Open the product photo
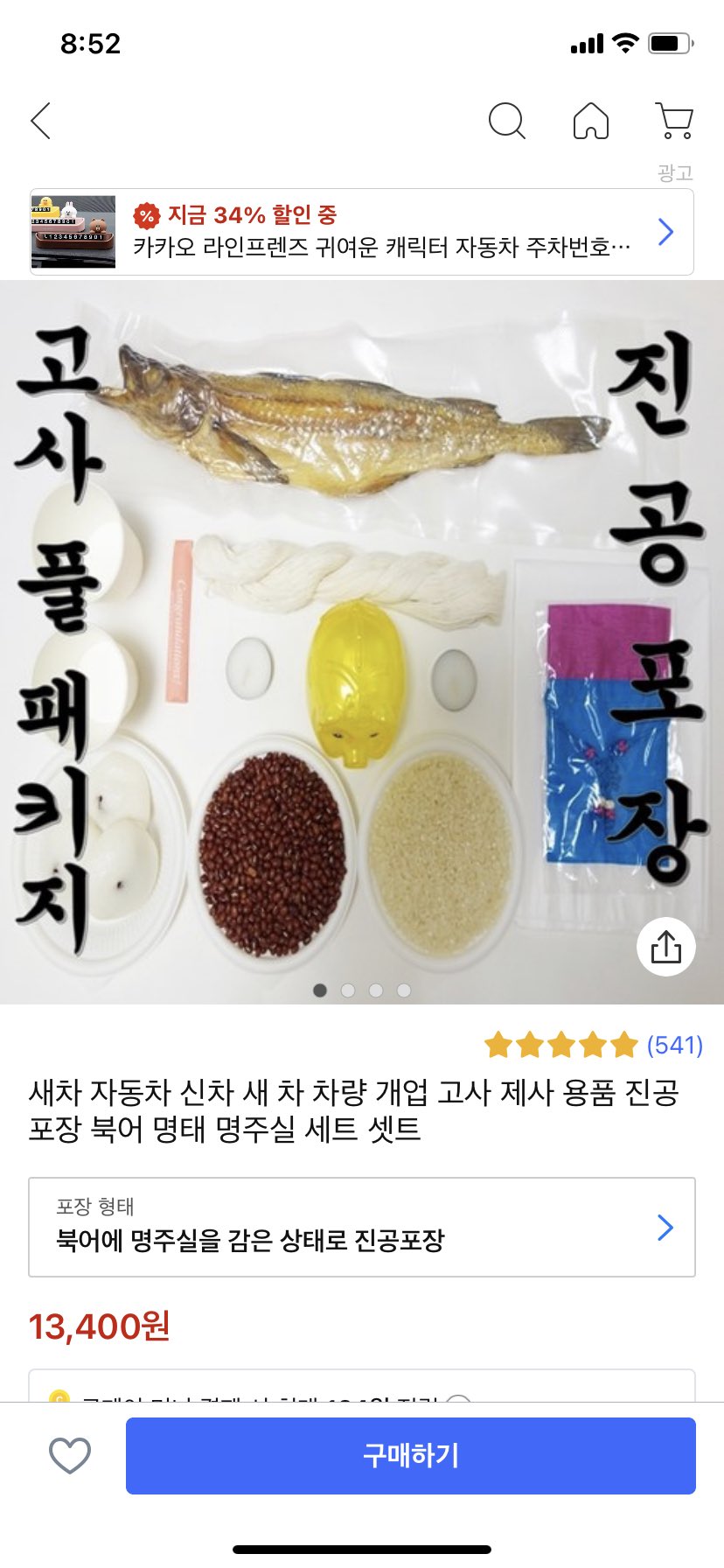Image resolution: width=724 pixels, height=1568 pixels. click(x=362, y=639)
